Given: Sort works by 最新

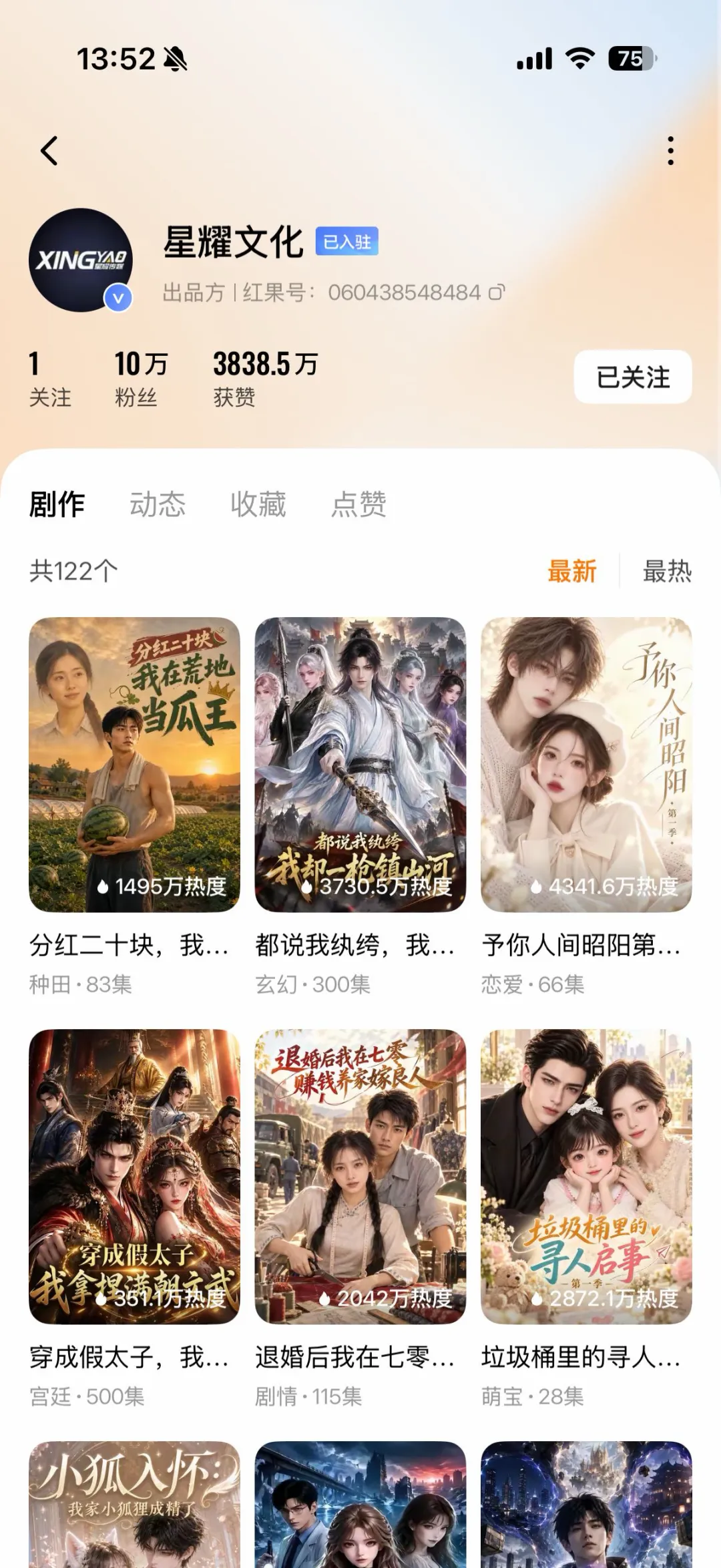Looking at the screenshot, I should coord(571,571).
